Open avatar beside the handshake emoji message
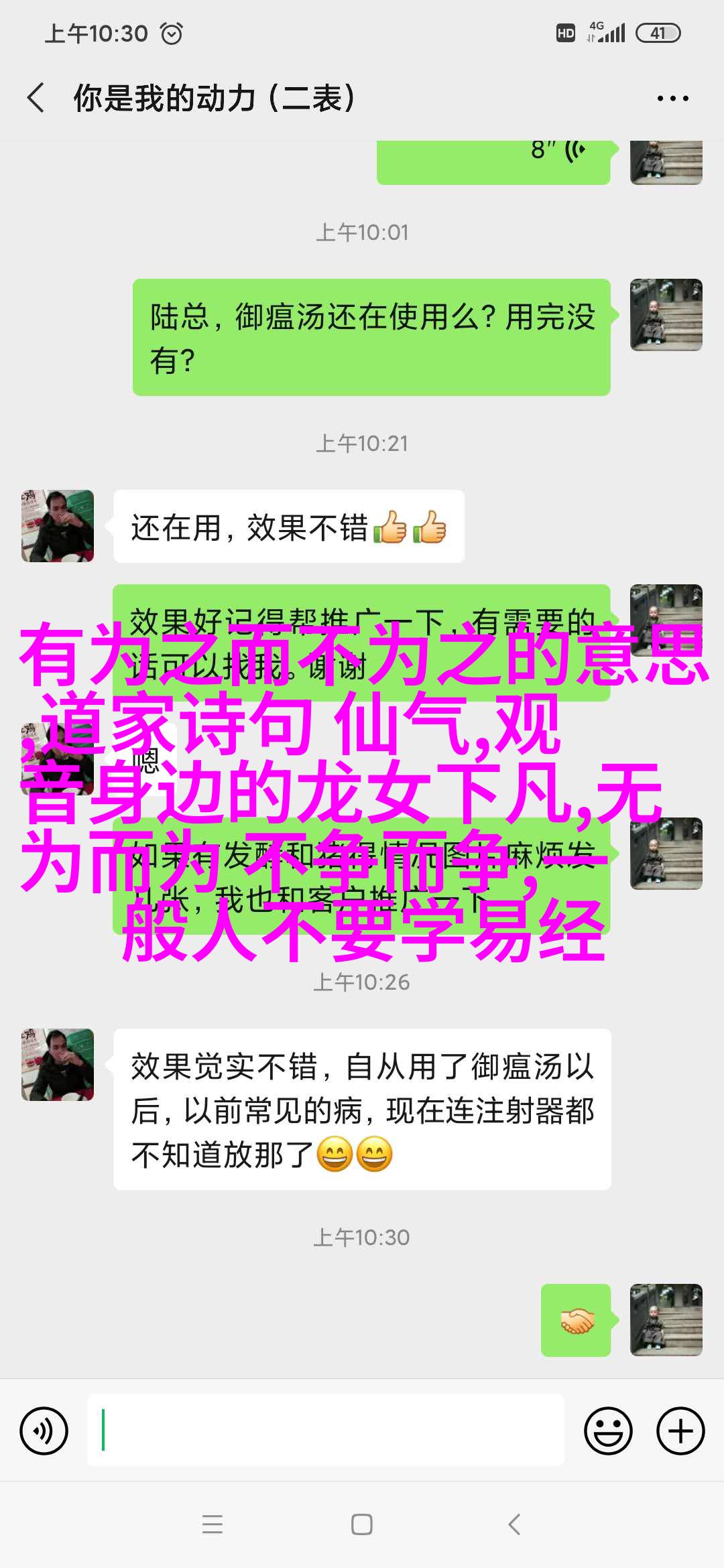Screen dimensions: 724x1568 (666, 1319)
